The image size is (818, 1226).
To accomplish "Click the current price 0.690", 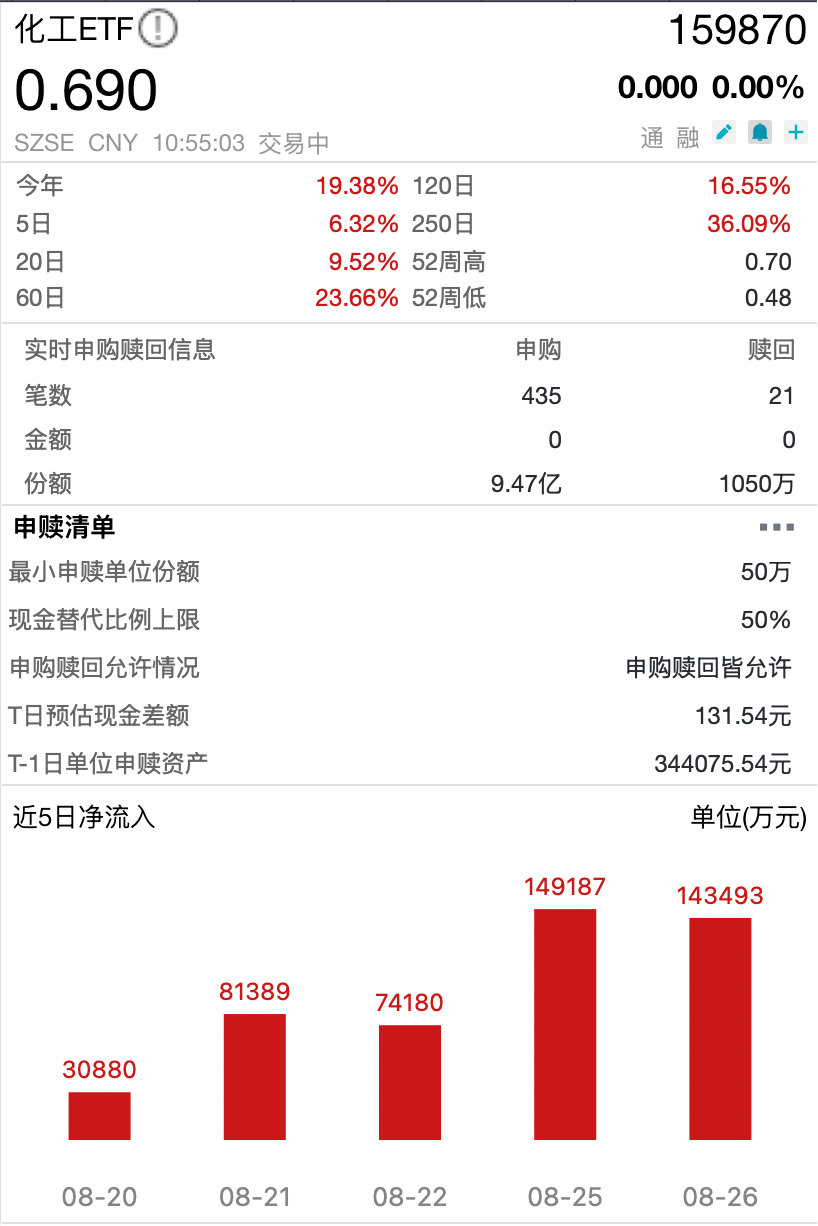I will pyautogui.click(x=85, y=89).
